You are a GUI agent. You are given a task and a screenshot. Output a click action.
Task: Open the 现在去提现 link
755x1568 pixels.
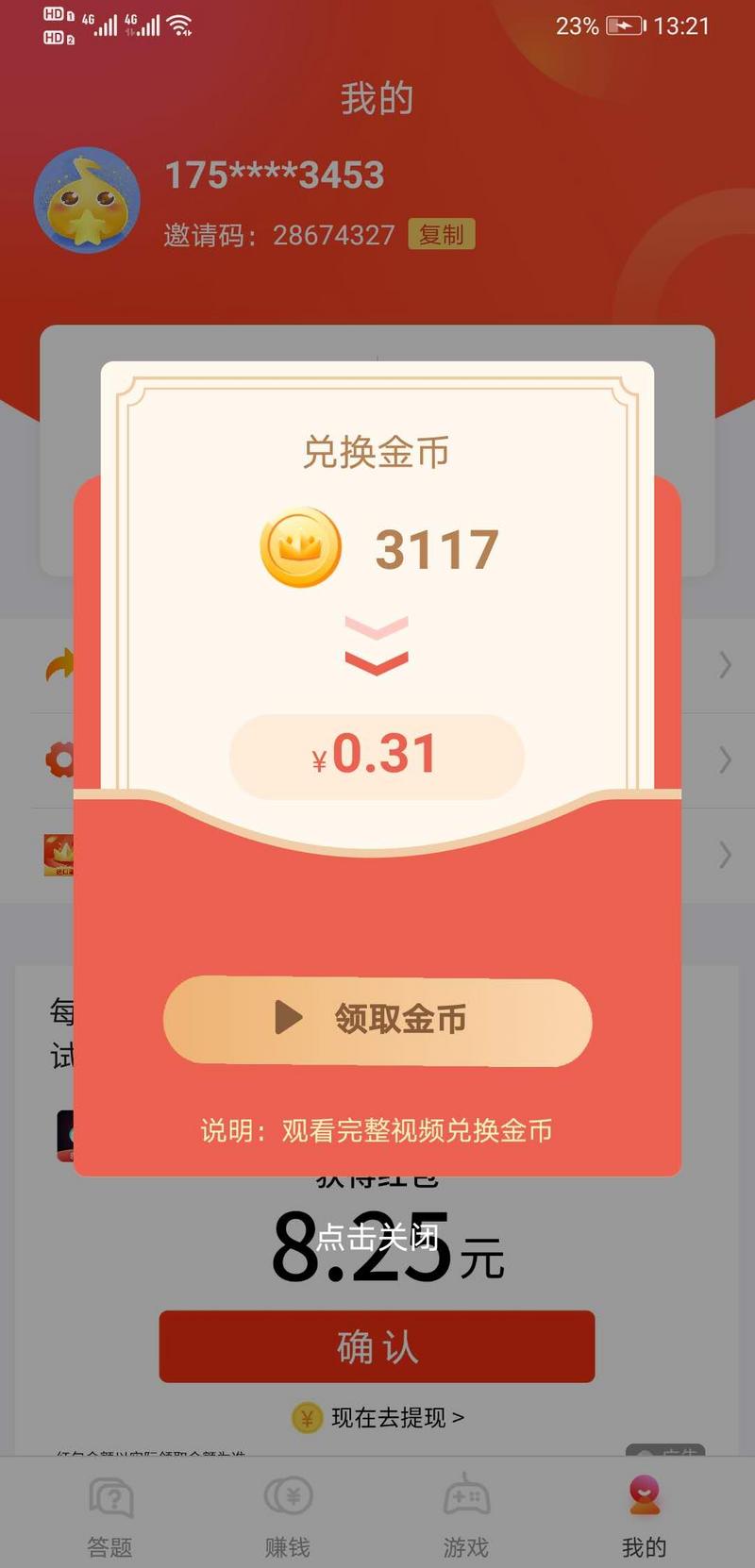coord(387,1417)
